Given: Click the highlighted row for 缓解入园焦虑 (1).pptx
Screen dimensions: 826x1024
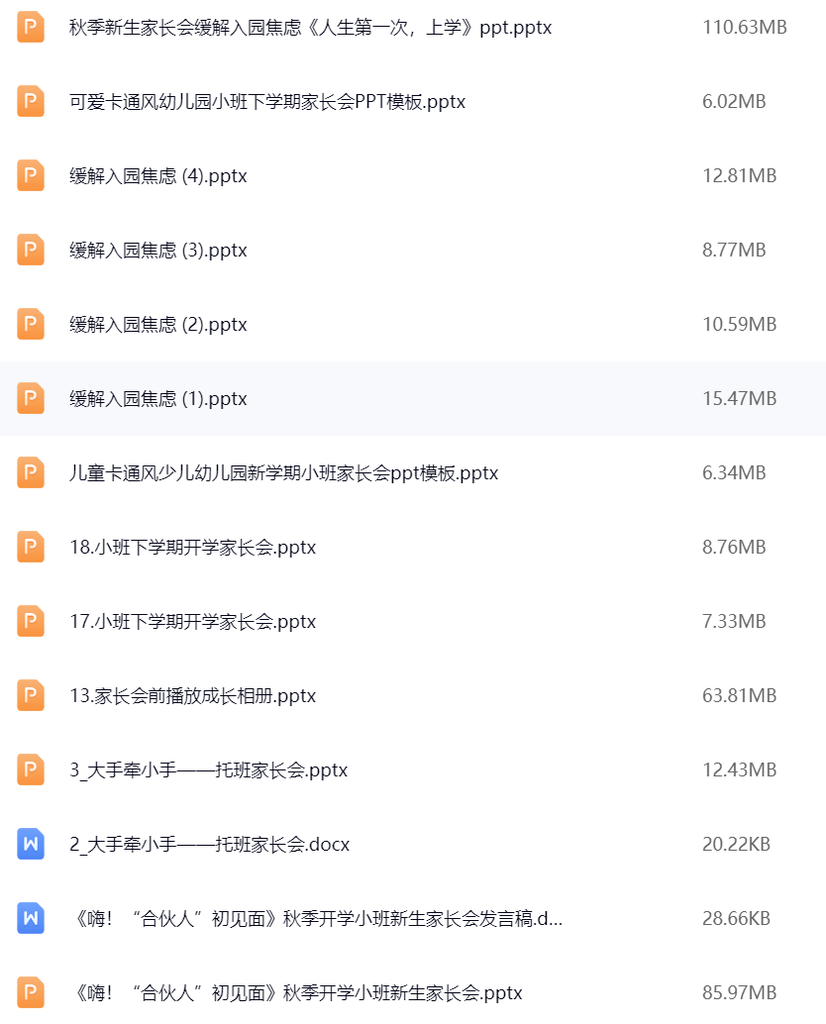Looking at the screenshot, I should 413,398.
